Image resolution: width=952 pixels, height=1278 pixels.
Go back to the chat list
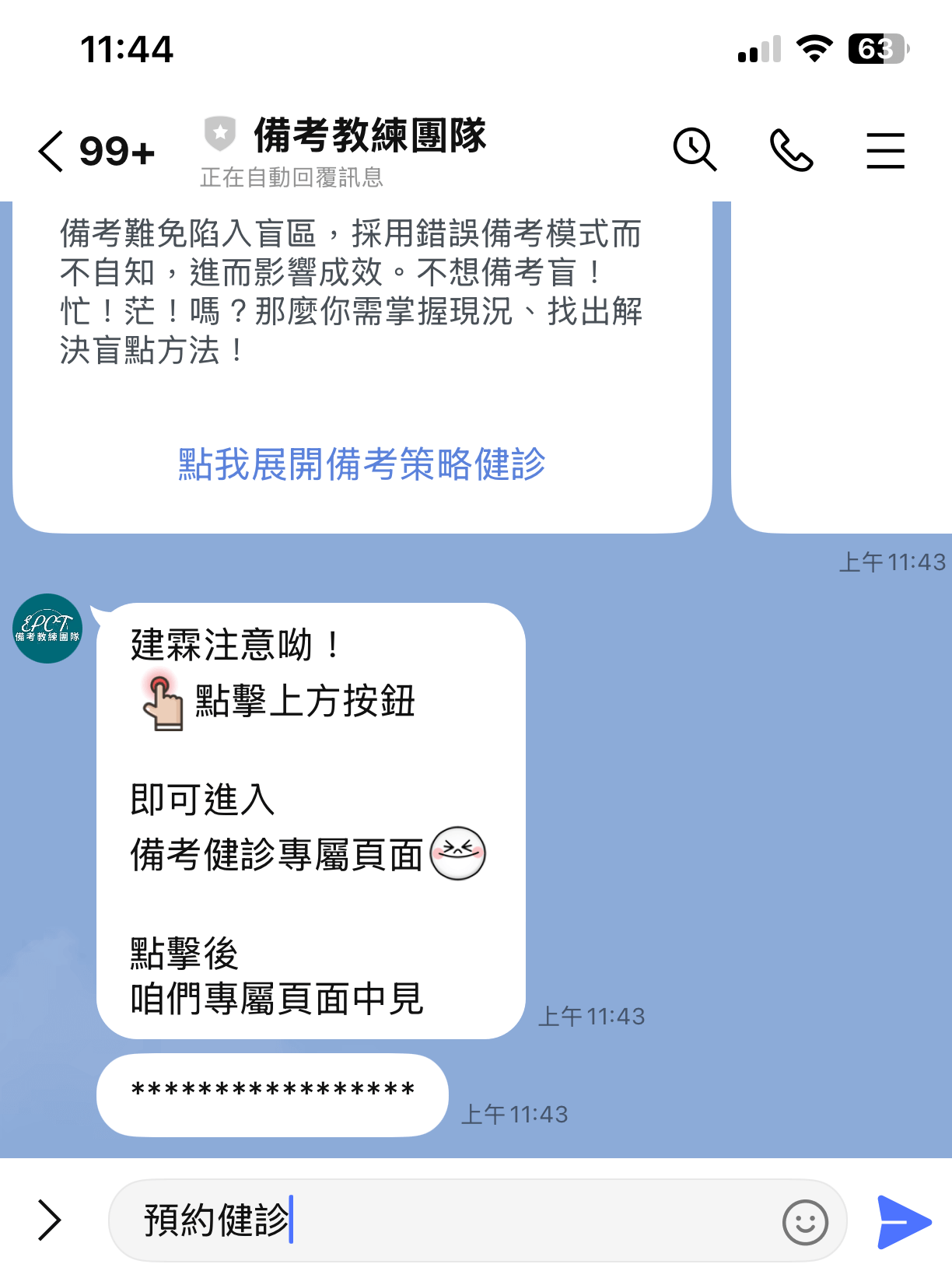click(x=51, y=151)
